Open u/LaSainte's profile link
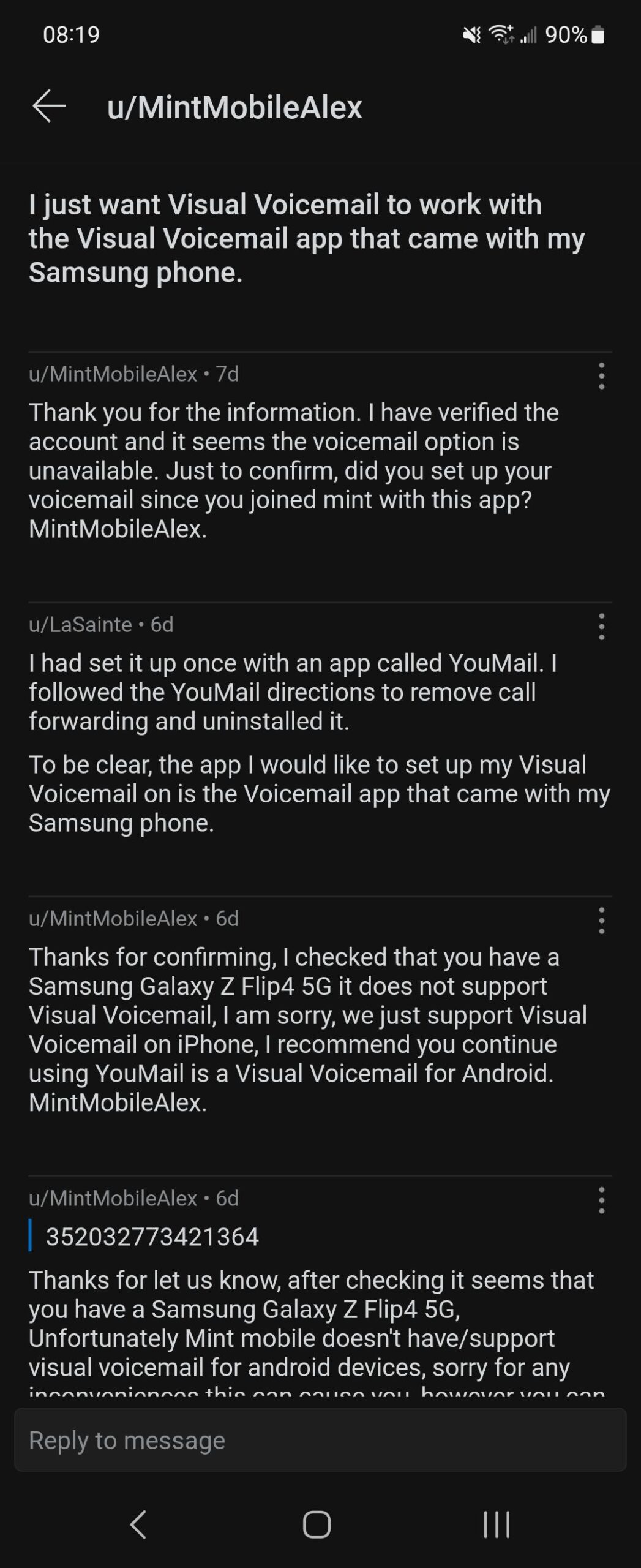The height and width of the screenshot is (1568, 641). pos(80,625)
